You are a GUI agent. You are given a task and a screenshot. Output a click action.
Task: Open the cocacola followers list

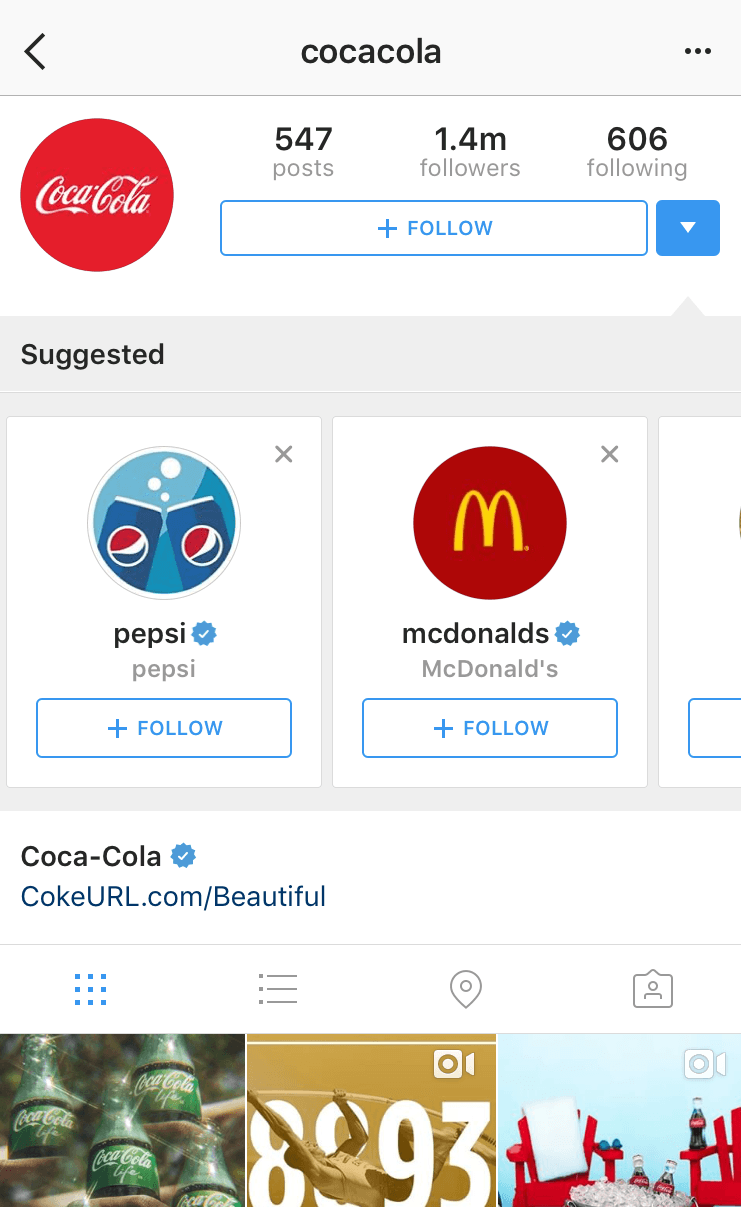tap(470, 150)
